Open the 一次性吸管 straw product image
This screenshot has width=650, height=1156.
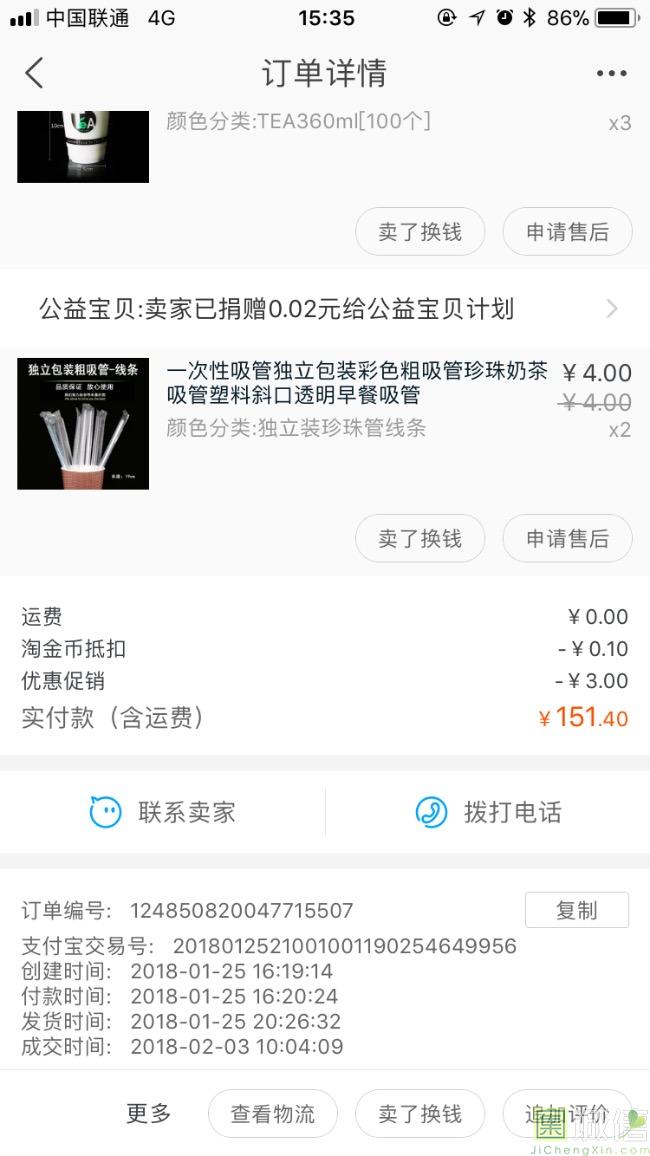tap(83, 424)
